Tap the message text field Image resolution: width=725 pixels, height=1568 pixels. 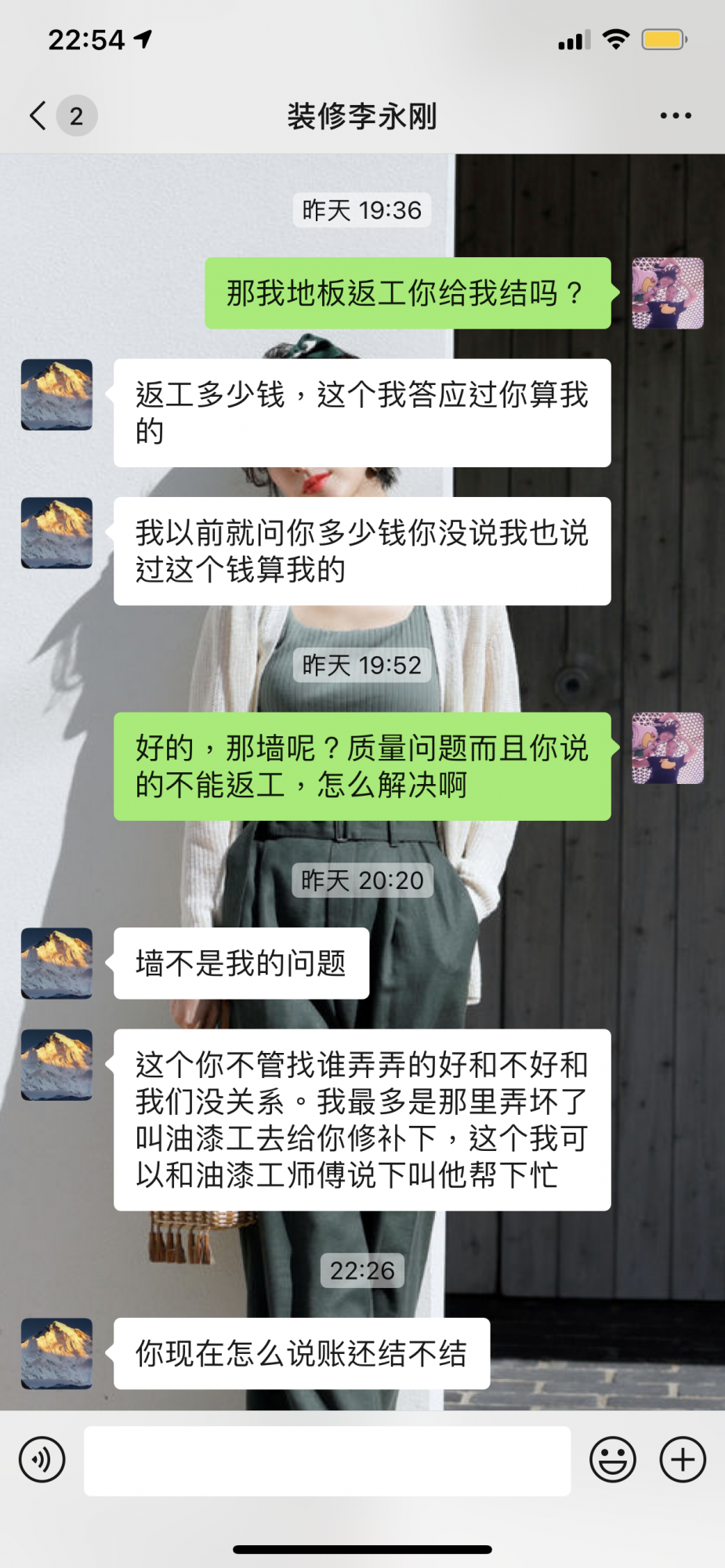[327, 1461]
